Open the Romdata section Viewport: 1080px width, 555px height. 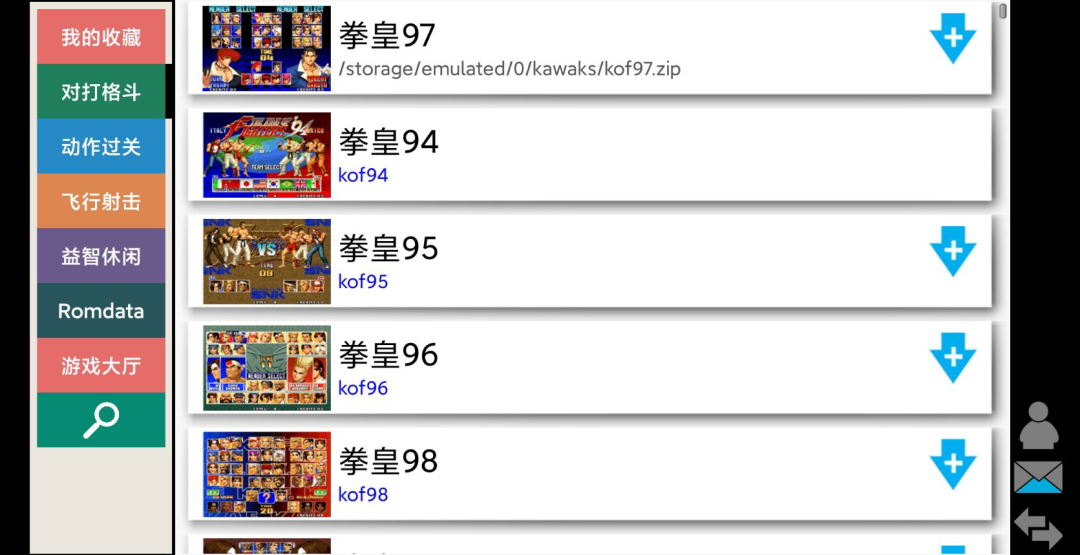pos(101,311)
